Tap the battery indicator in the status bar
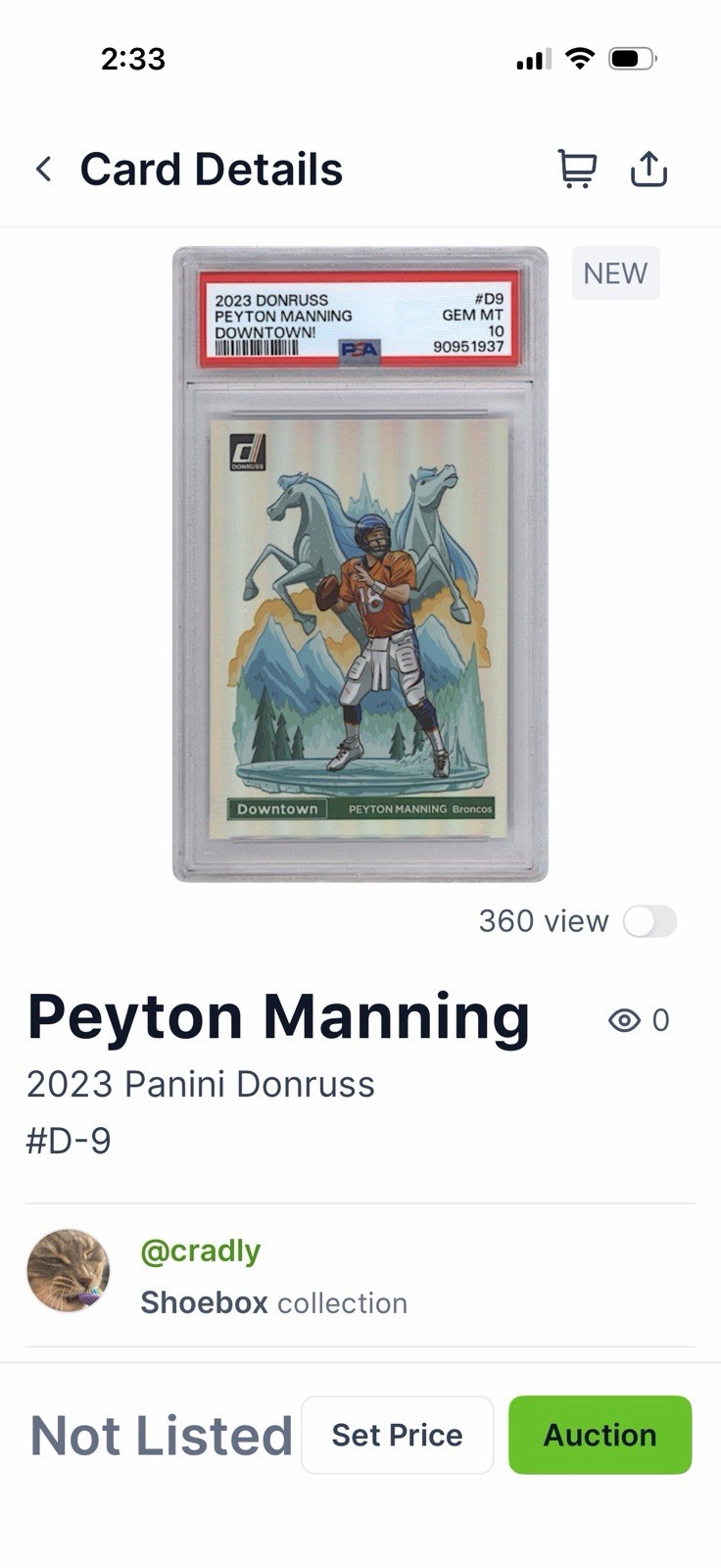 (x=632, y=57)
